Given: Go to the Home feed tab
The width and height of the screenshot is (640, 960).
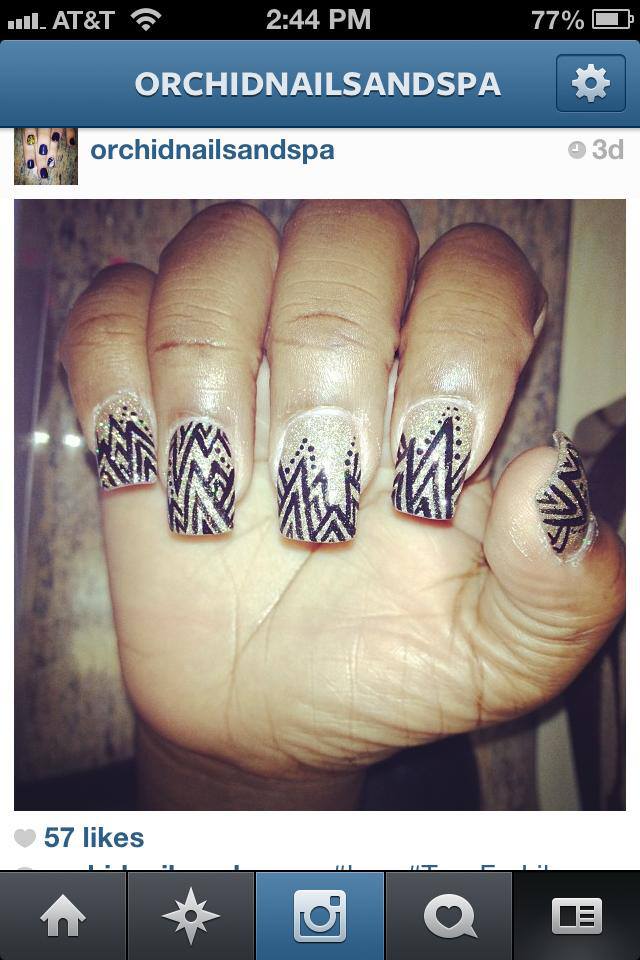Looking at the screenshot, I should coord(62,916).
